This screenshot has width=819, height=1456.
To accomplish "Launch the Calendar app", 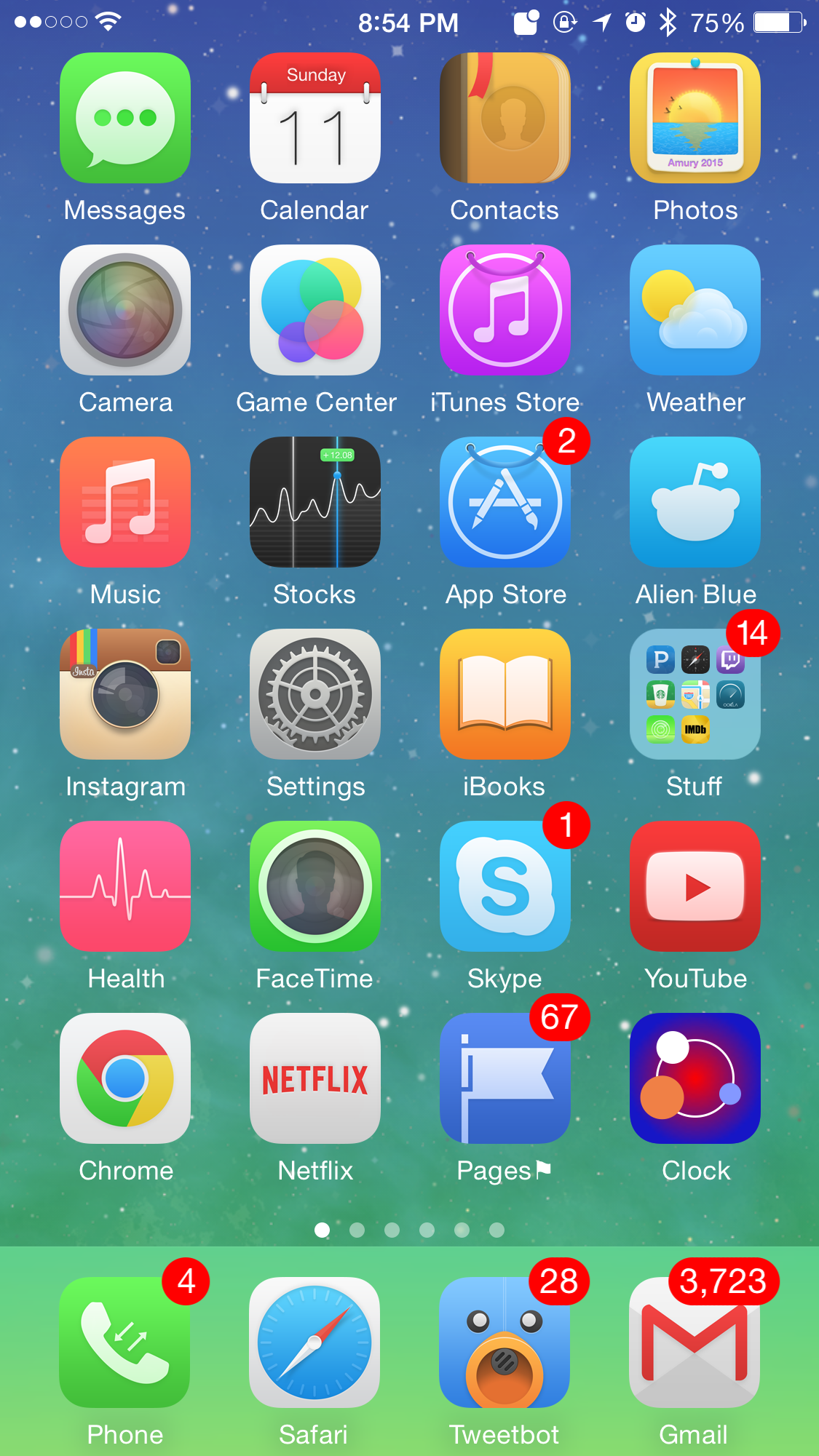I will tap(315, 118).
